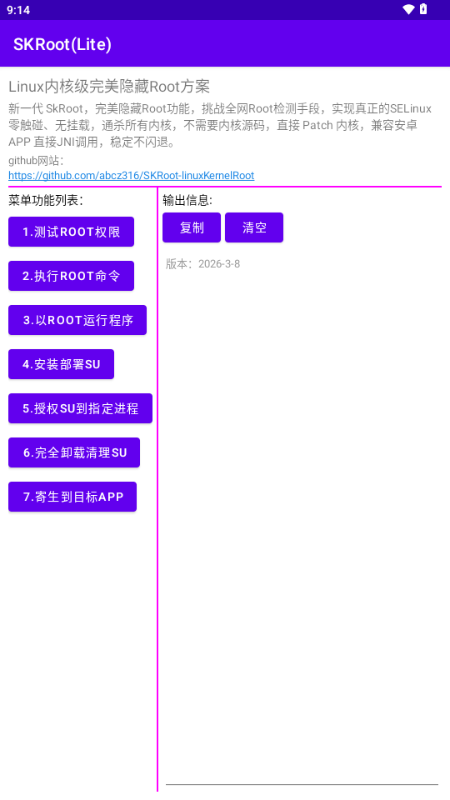
Task: Choose 7.寄生到目标APP
Action: point(72,496)
